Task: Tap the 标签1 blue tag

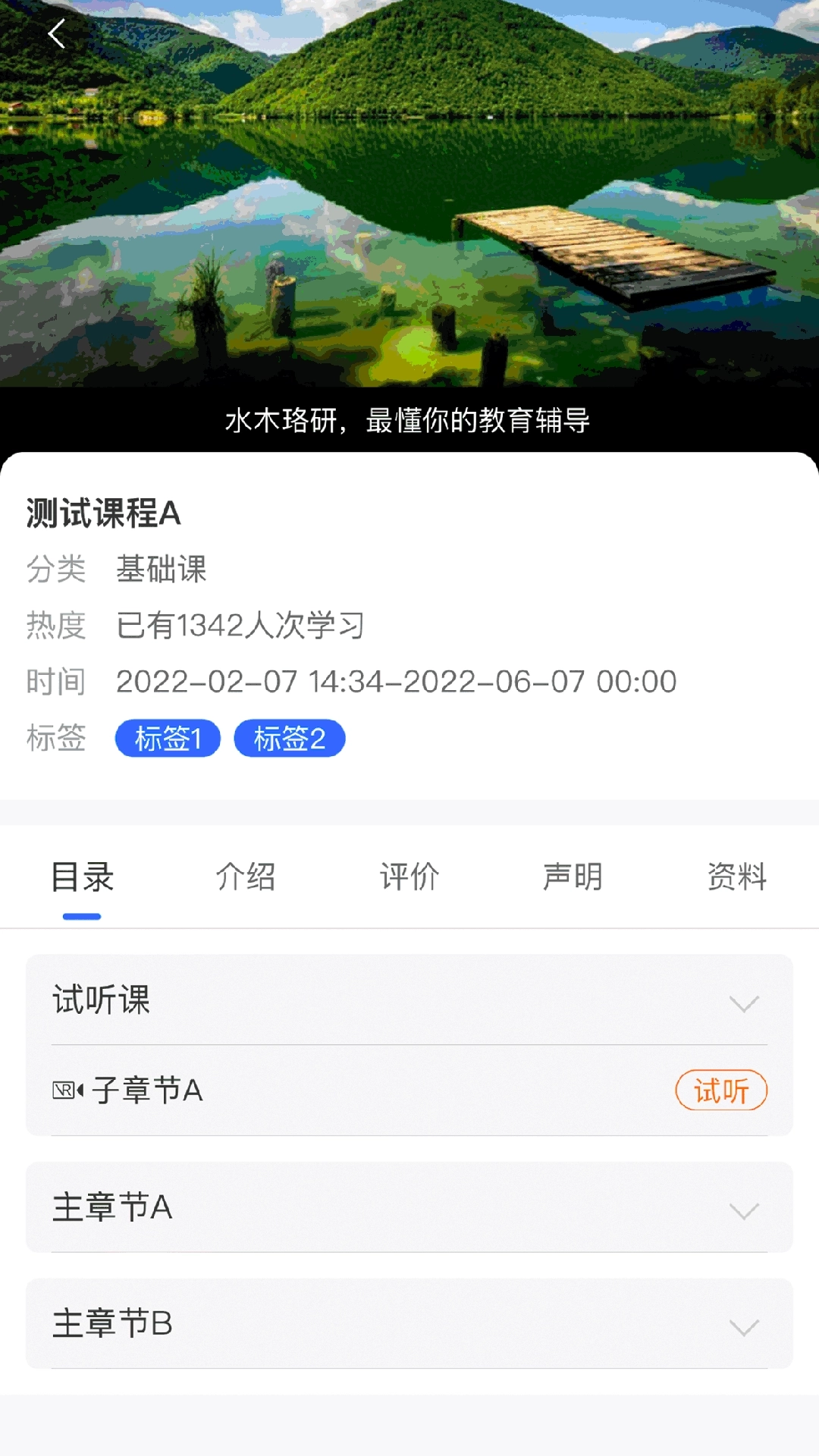Action: [168, 736]
